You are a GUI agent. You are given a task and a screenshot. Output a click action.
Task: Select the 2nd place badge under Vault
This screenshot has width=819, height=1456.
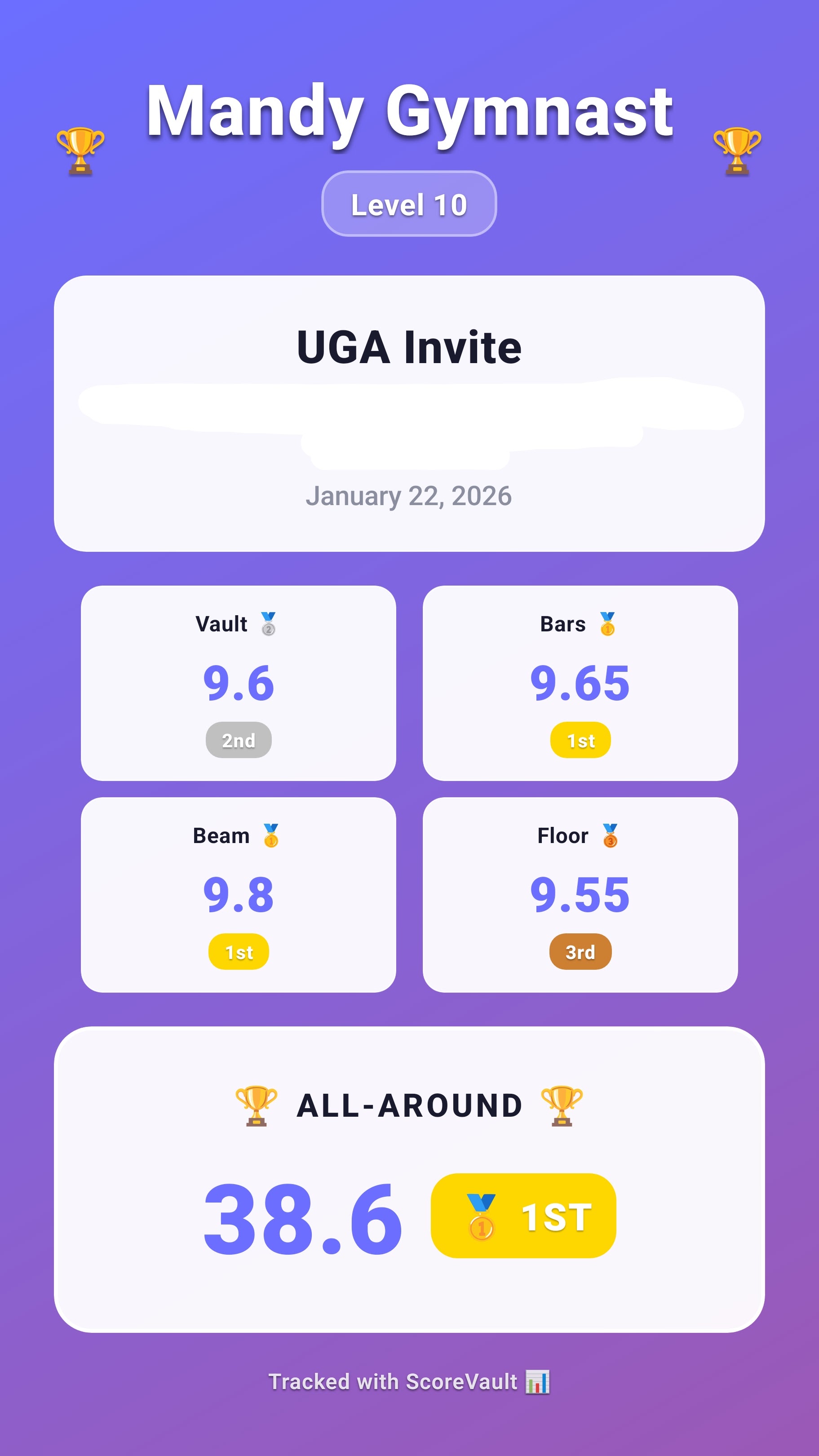pos(239,739)
